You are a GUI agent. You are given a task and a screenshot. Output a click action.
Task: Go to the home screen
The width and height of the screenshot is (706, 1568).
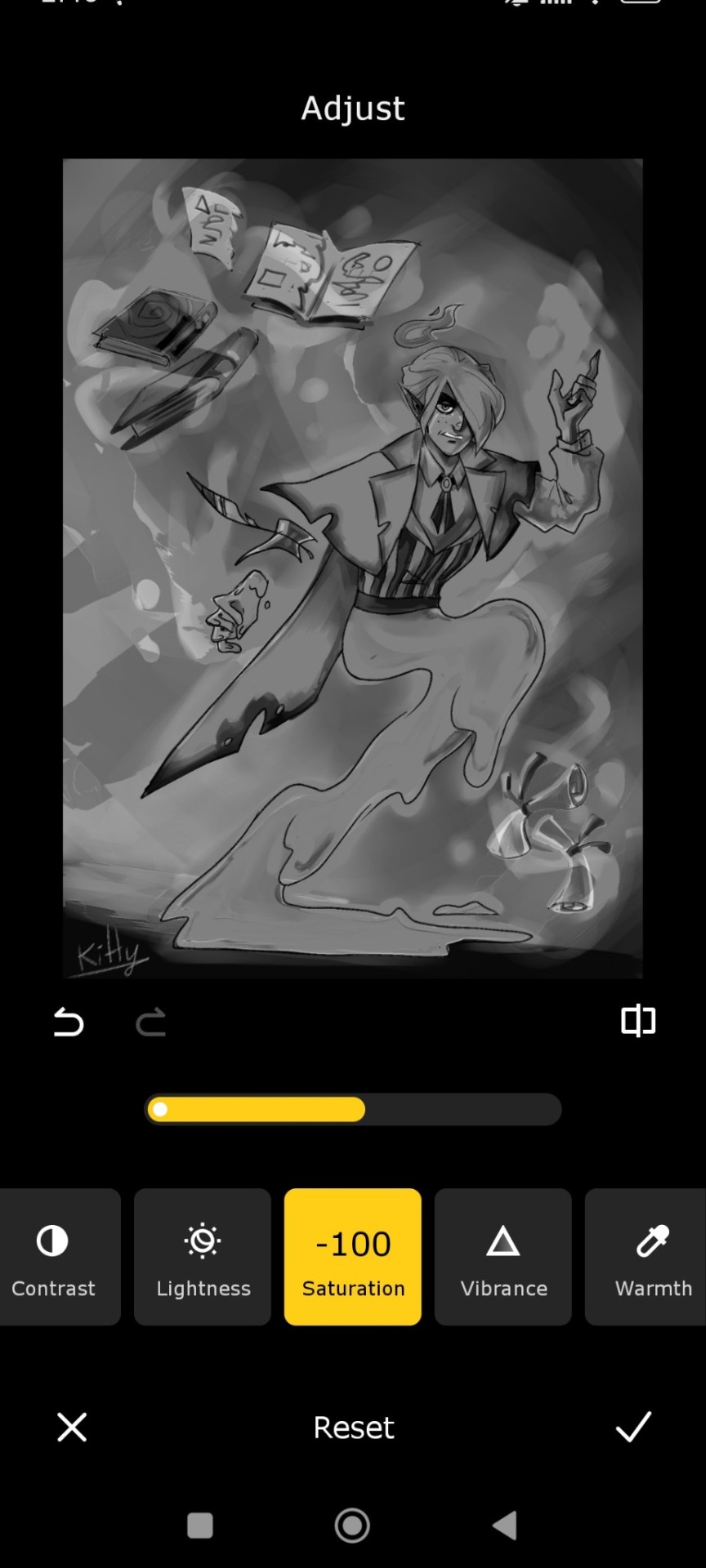tap(352, 1525)
